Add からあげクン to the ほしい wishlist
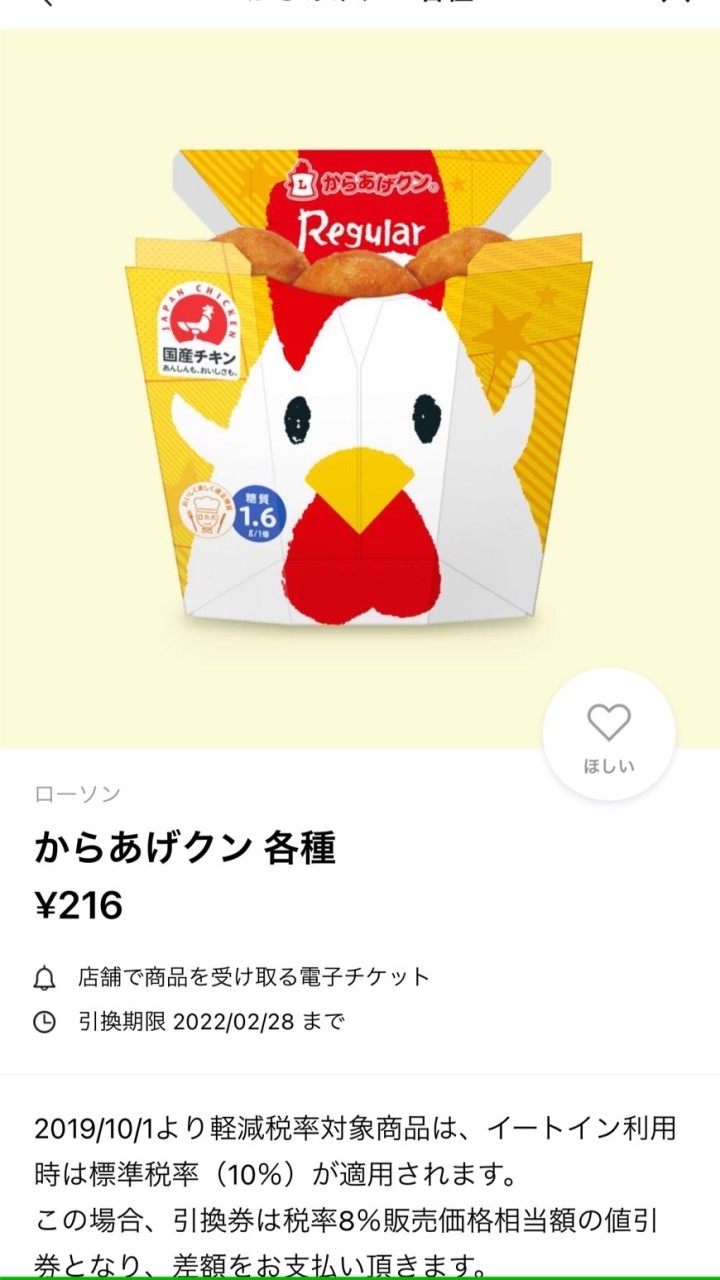This screenshot has width=720, height=1280. (608, 735)
